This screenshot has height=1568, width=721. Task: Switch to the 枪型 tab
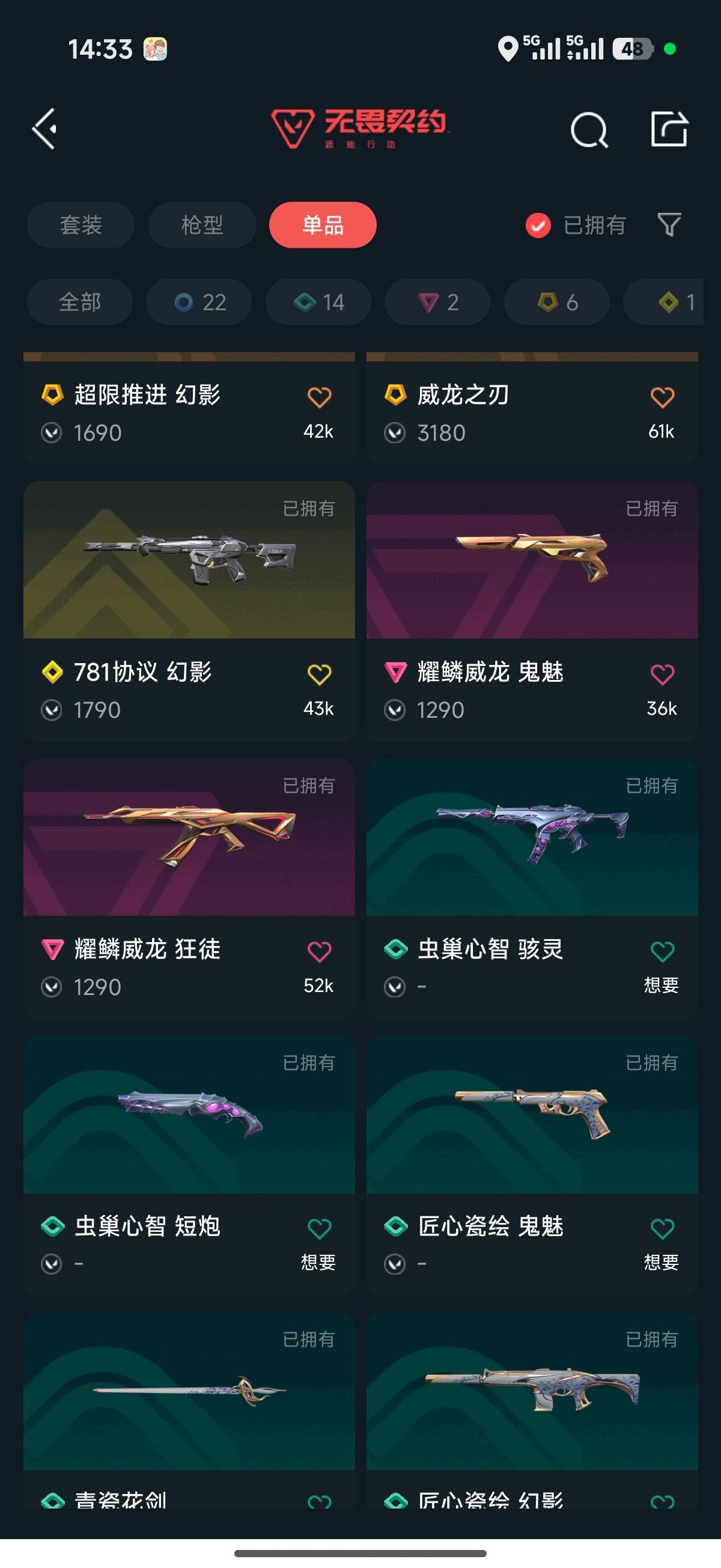pos(201,225)
